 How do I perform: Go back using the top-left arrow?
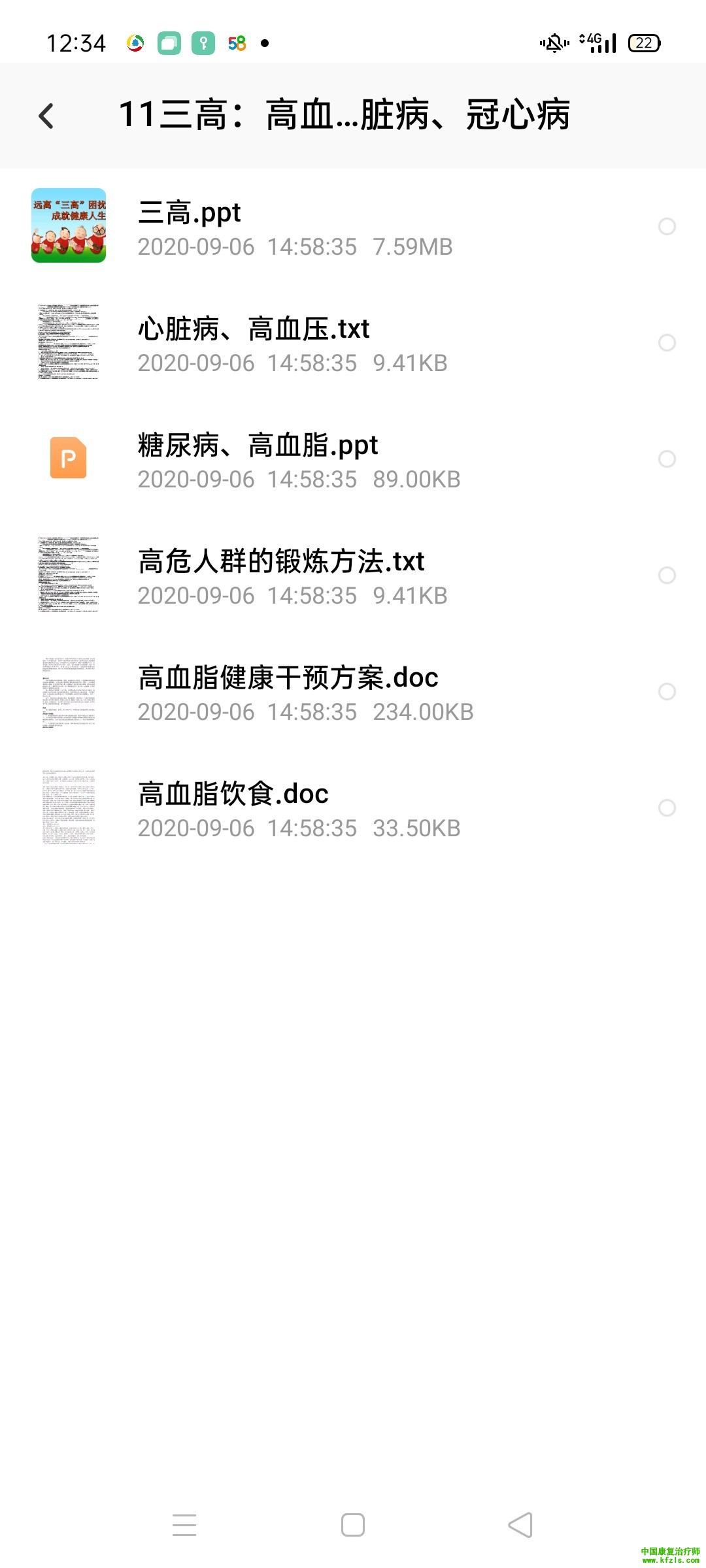point(46,116)
